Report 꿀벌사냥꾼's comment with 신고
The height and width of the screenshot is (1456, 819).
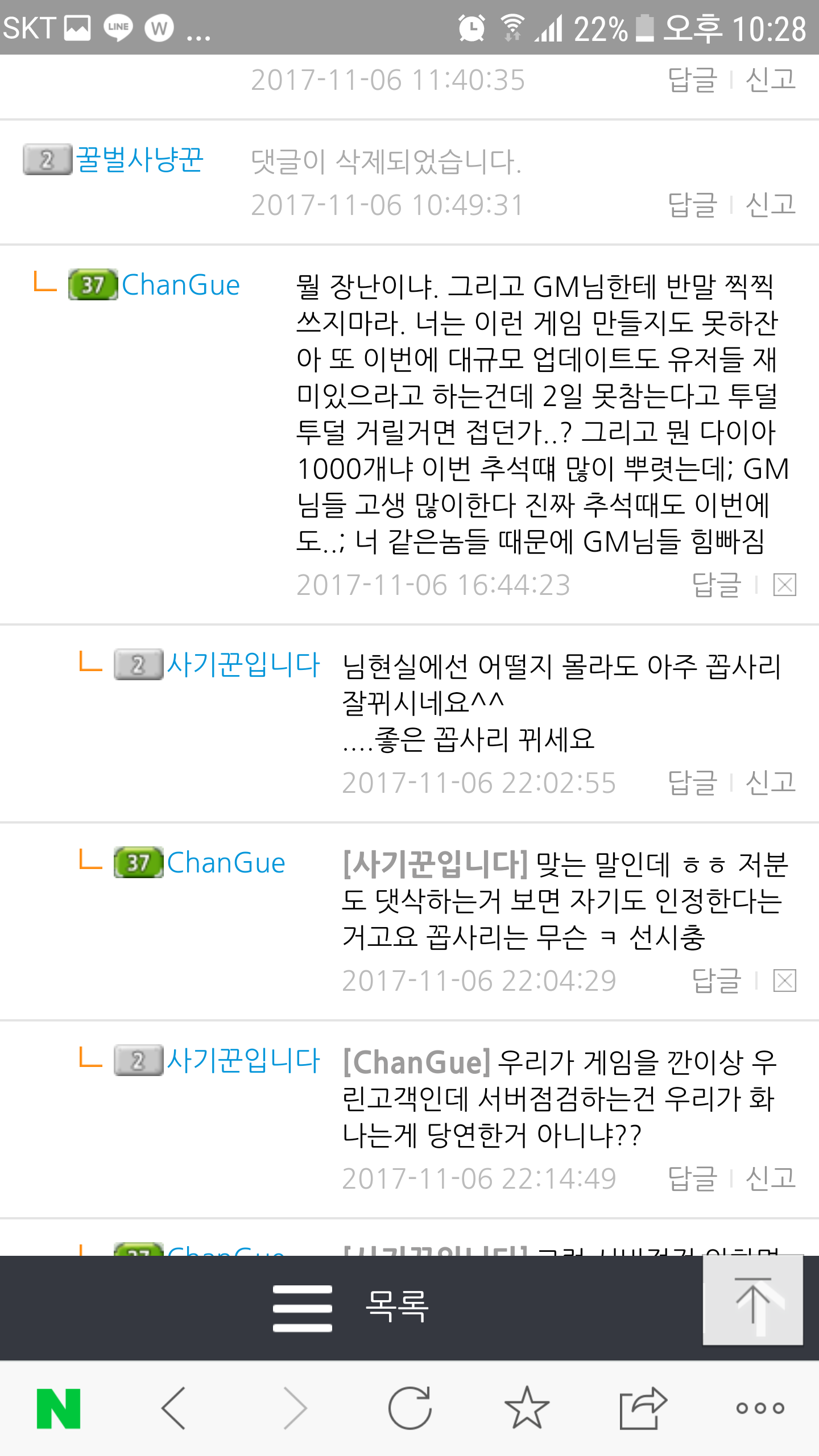[771, 205]
